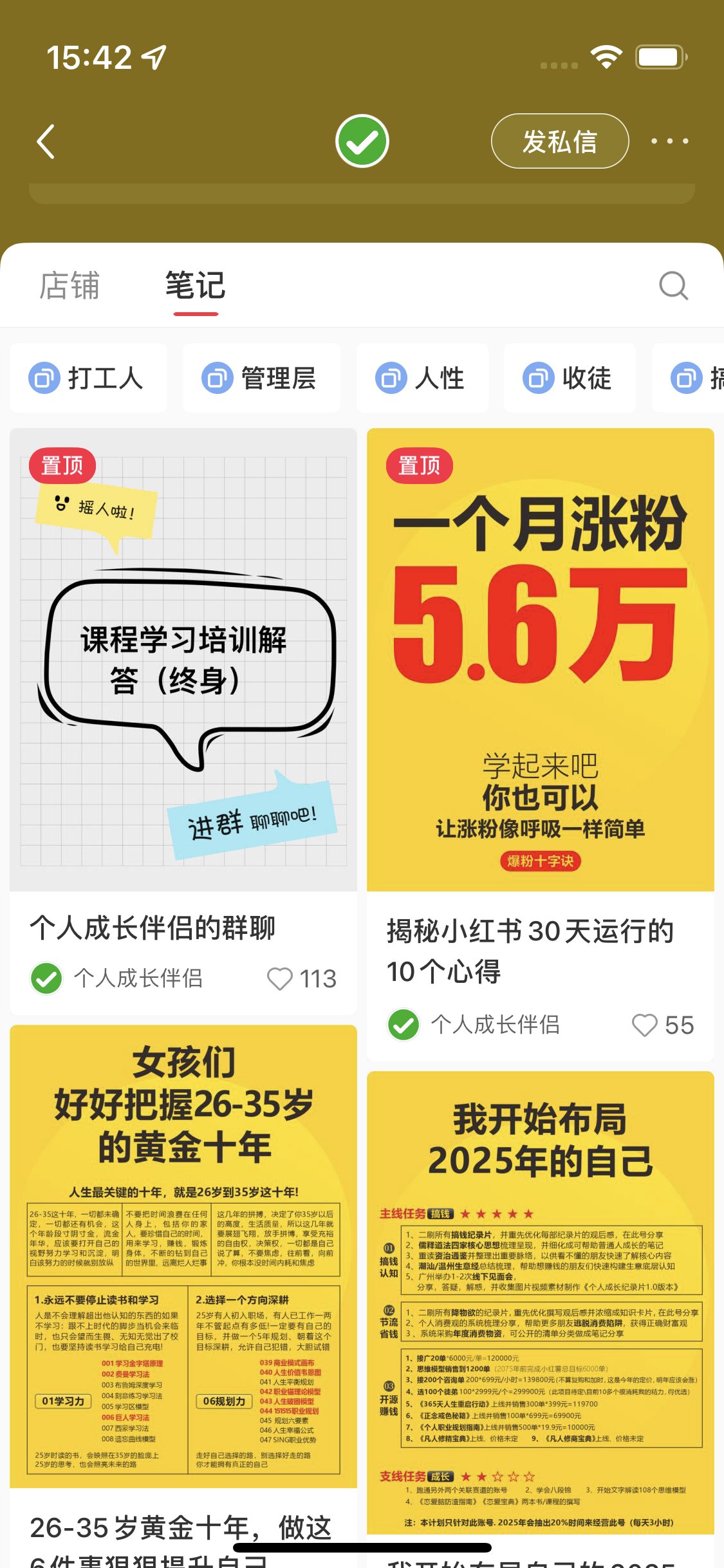This screenshot has height=1568, width=724.
Task: Like the 揭秘小红书30天运行 note
Action: click(644, 1025)
